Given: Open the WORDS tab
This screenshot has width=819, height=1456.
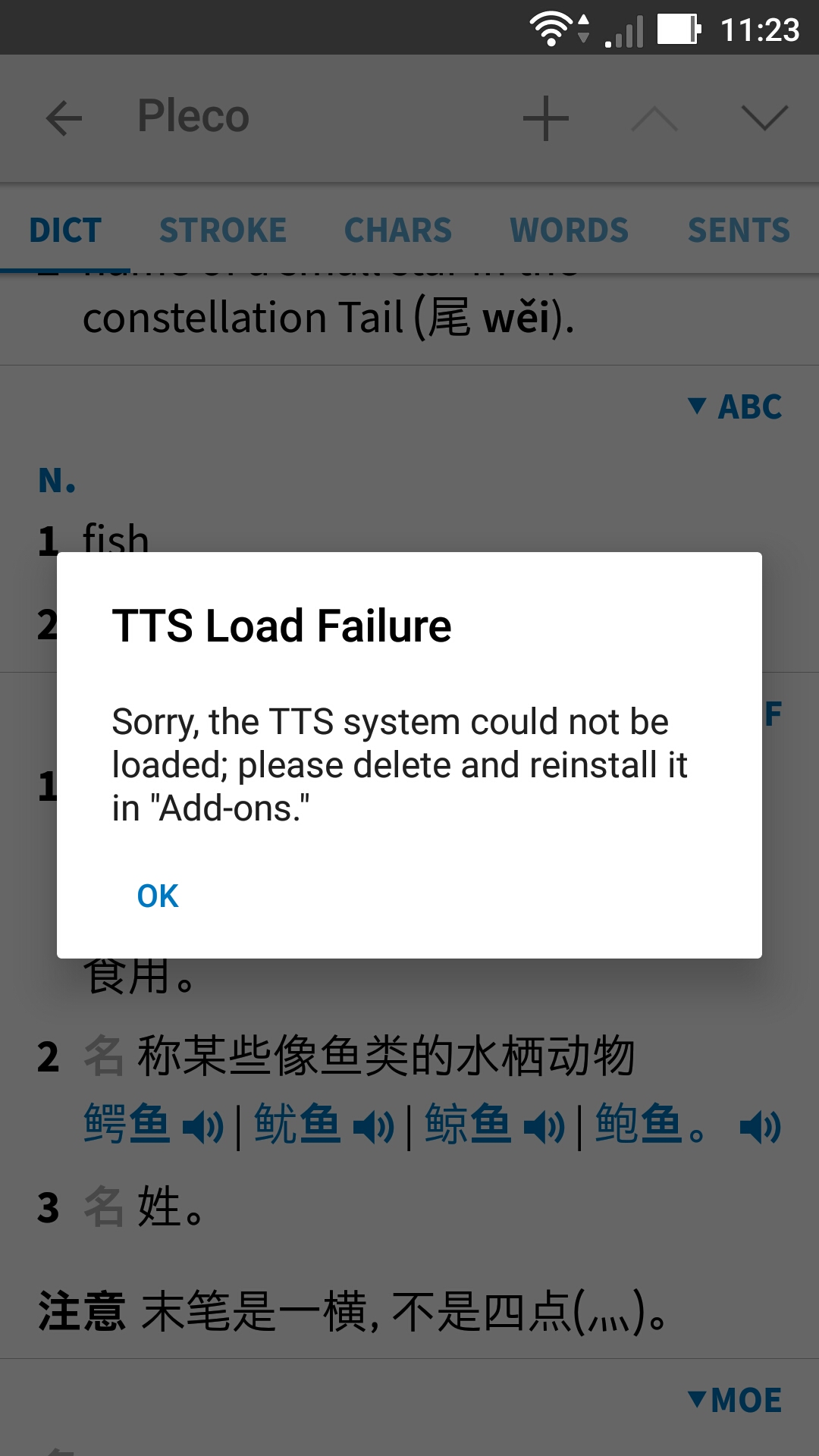Looking at the screenshot, I should click(x=570, y=231).
